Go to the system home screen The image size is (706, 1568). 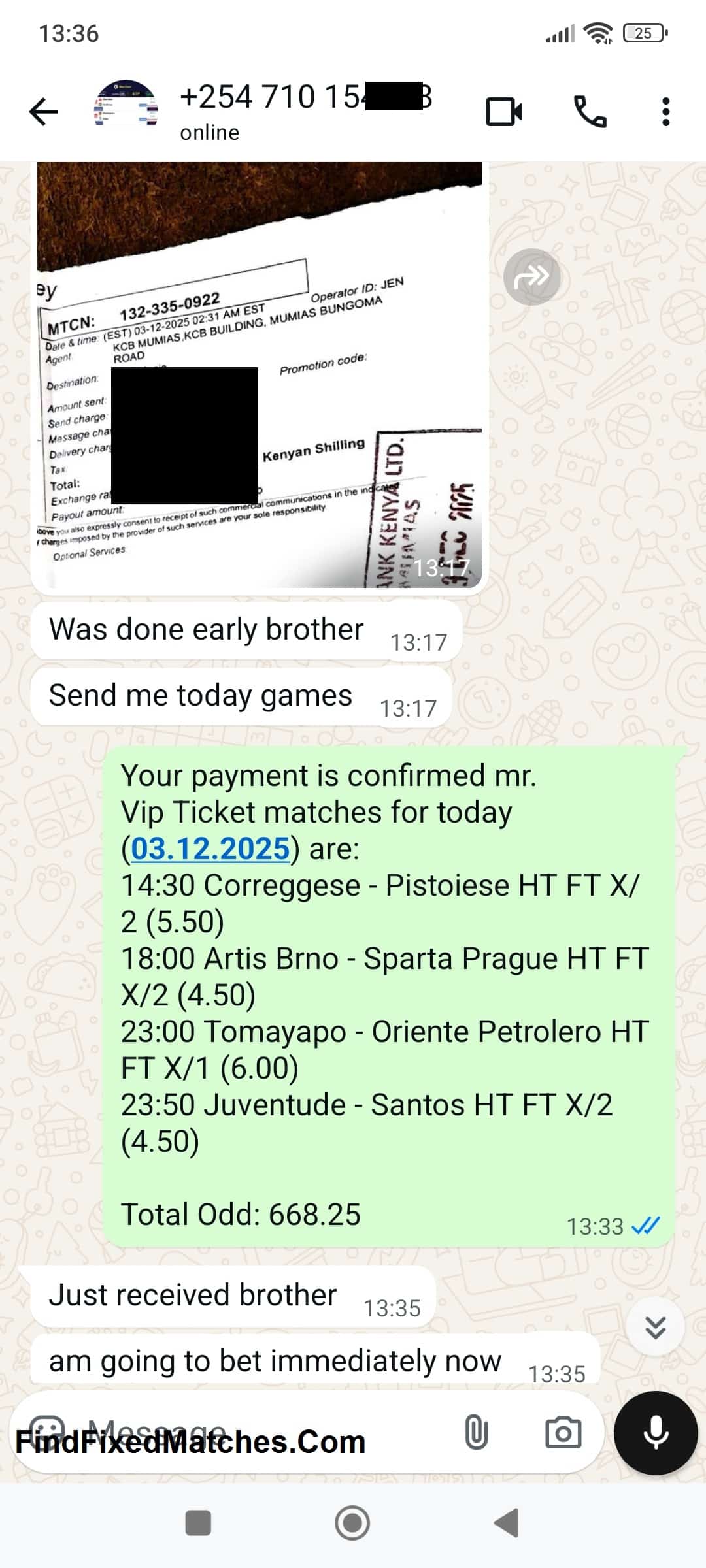click(352, 1523)
